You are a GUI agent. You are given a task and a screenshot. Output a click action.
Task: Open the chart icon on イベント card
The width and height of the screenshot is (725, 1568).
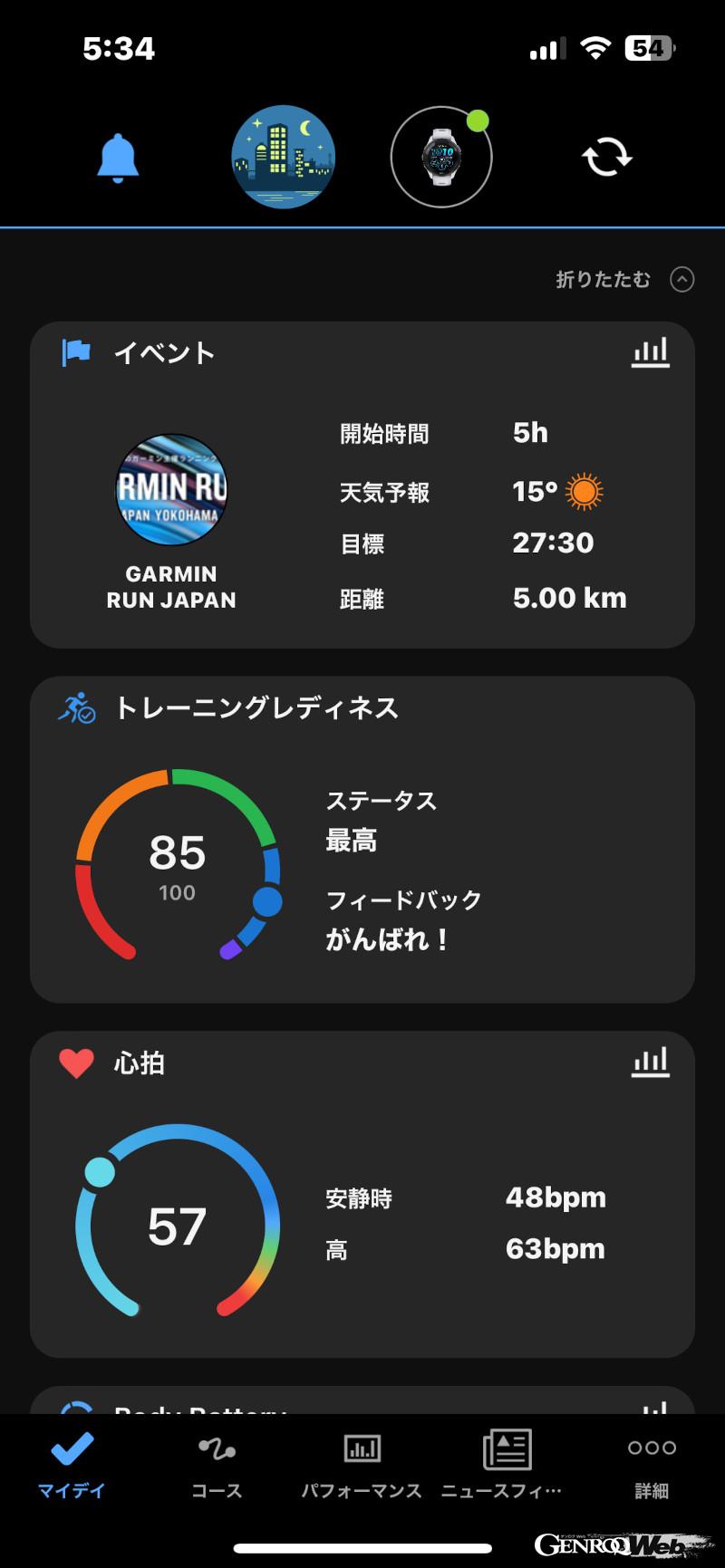point(650,352)
